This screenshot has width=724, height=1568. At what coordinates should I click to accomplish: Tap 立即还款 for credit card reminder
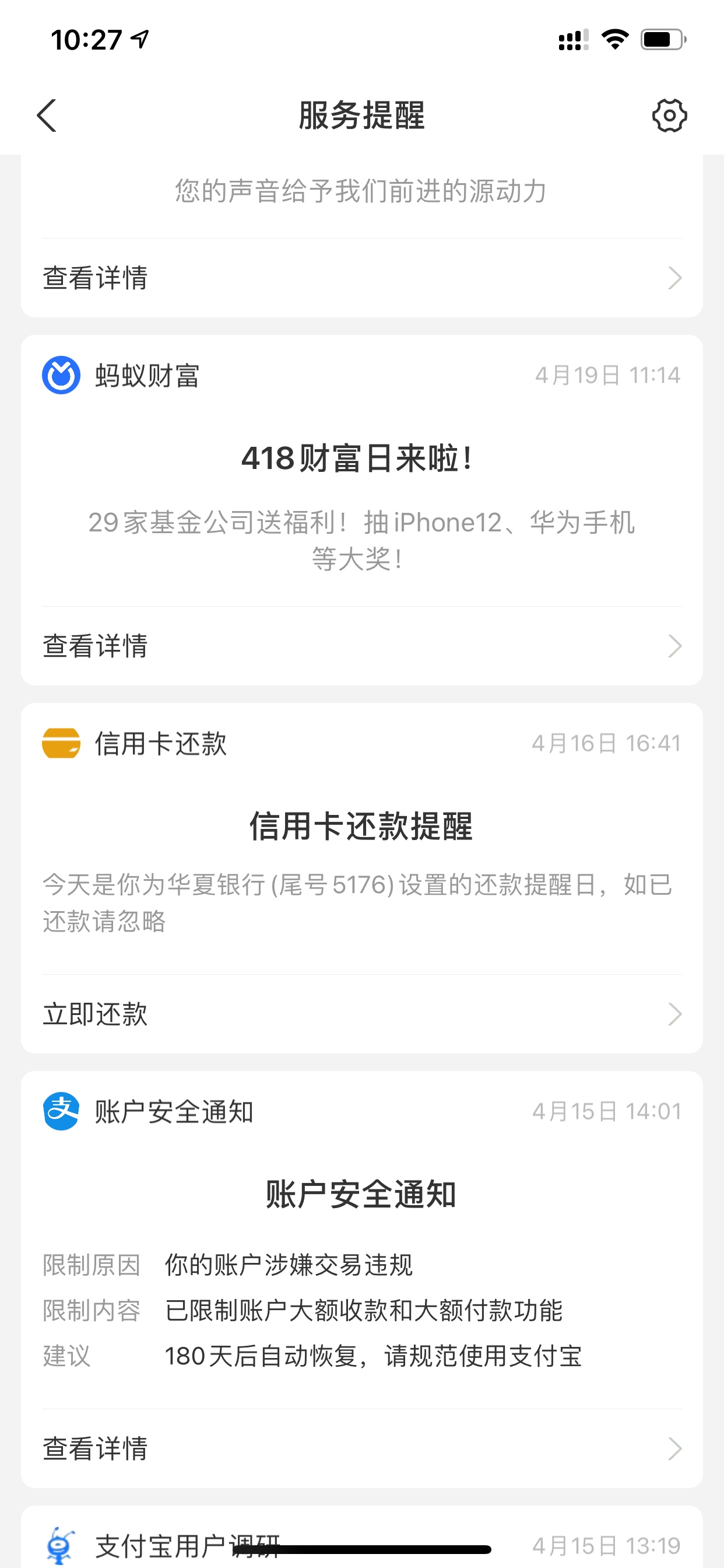pos(362,1014)
